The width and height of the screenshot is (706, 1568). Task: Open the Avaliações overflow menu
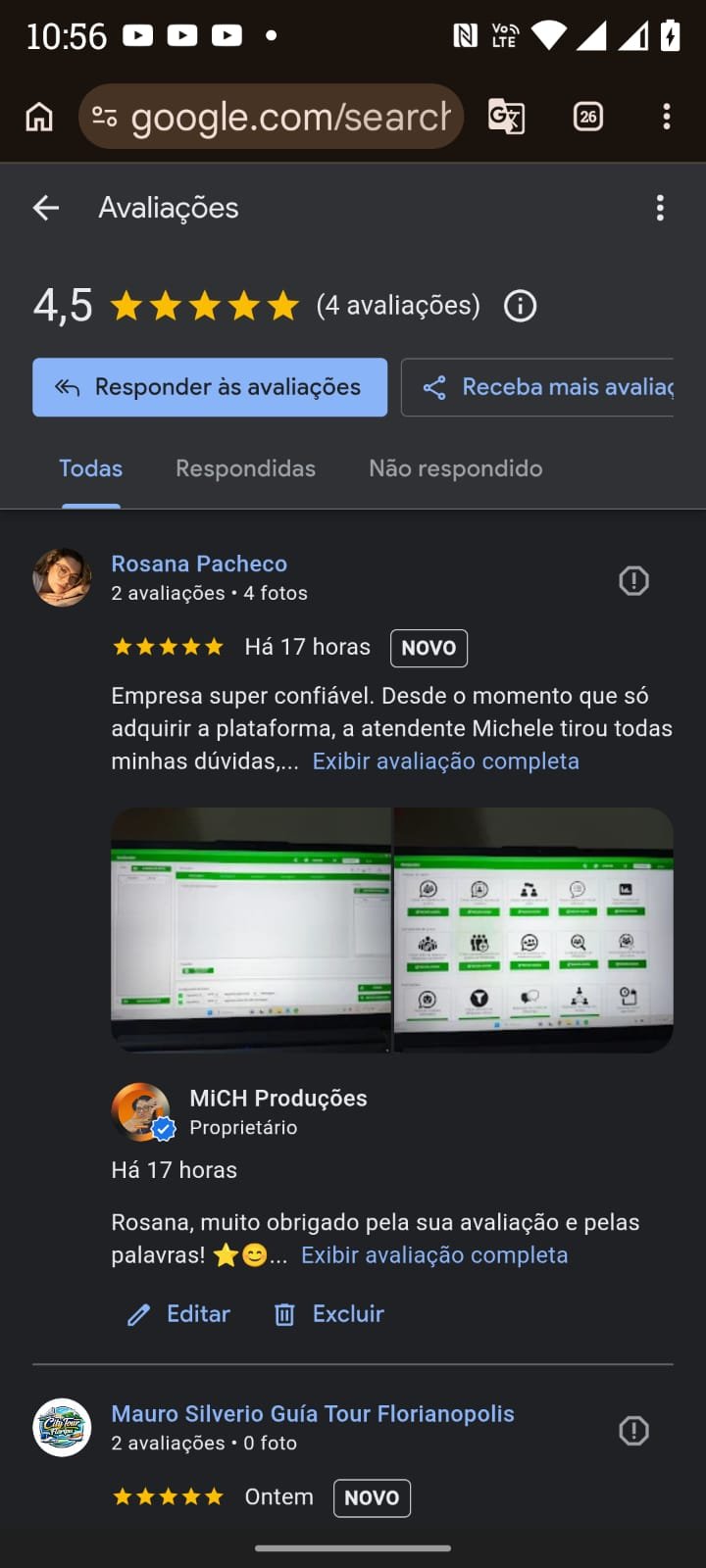[660, 208]
